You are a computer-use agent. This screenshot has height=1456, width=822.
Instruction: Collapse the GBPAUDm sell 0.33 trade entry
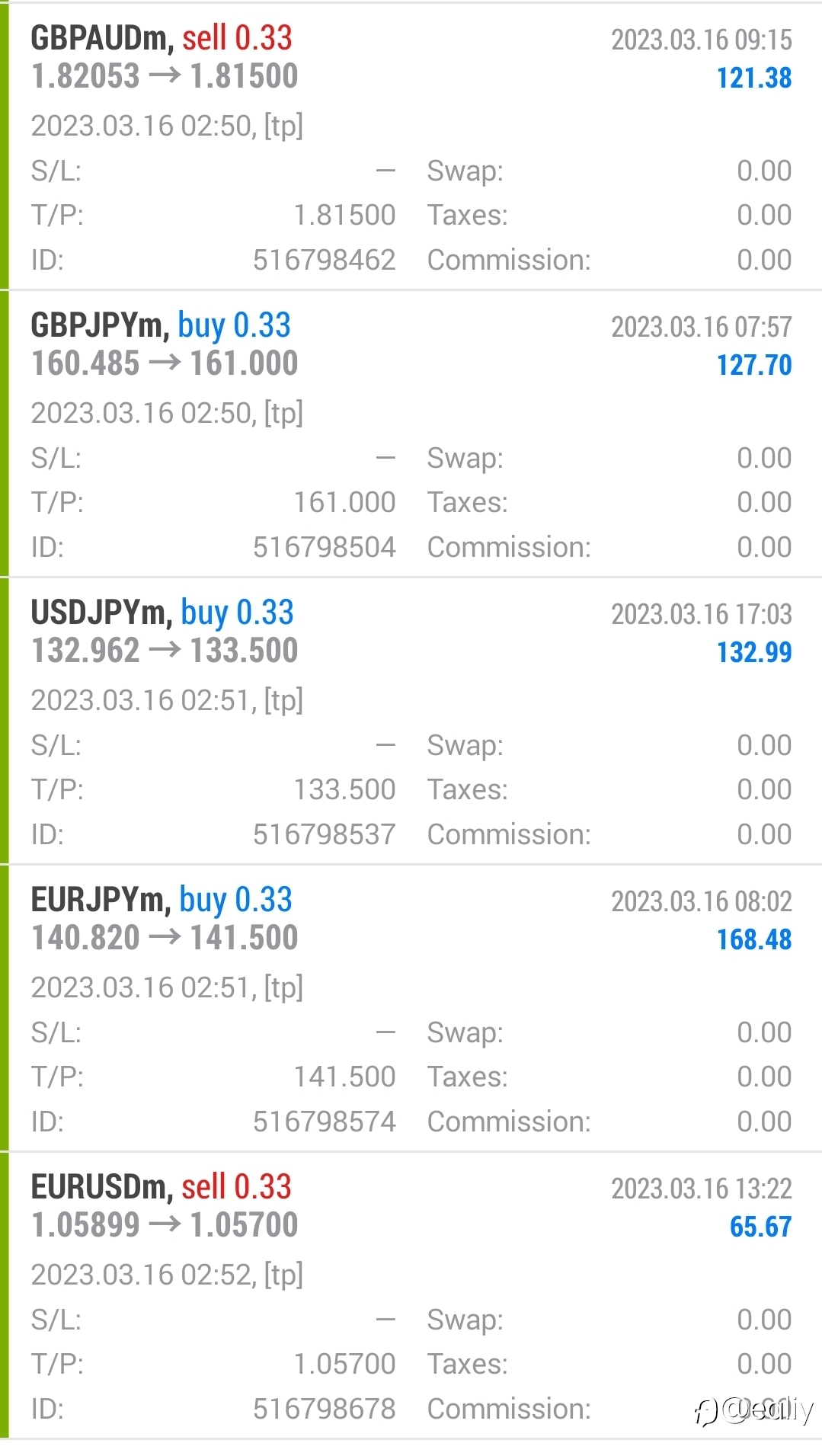(x=411, y=146)
